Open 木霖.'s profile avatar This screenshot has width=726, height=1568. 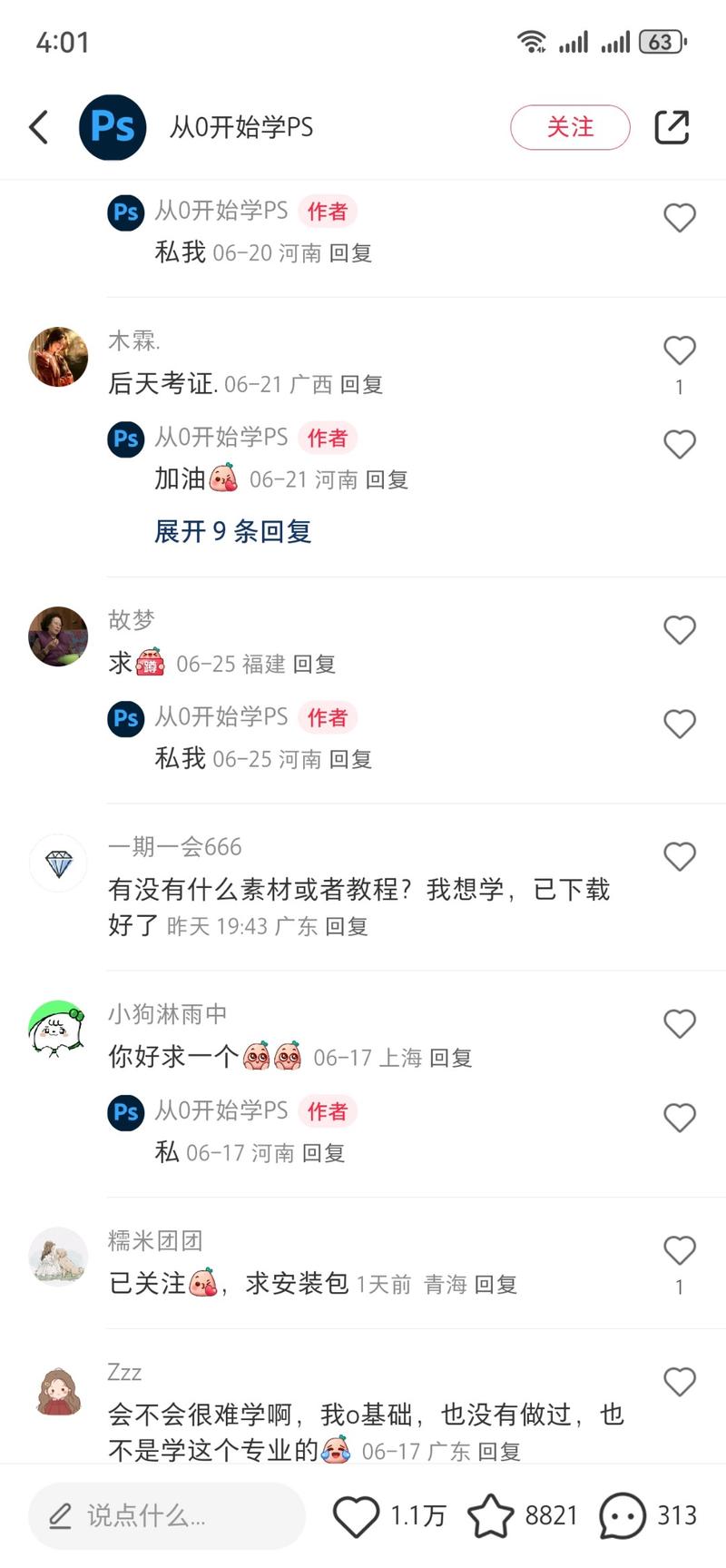(58, 357)
